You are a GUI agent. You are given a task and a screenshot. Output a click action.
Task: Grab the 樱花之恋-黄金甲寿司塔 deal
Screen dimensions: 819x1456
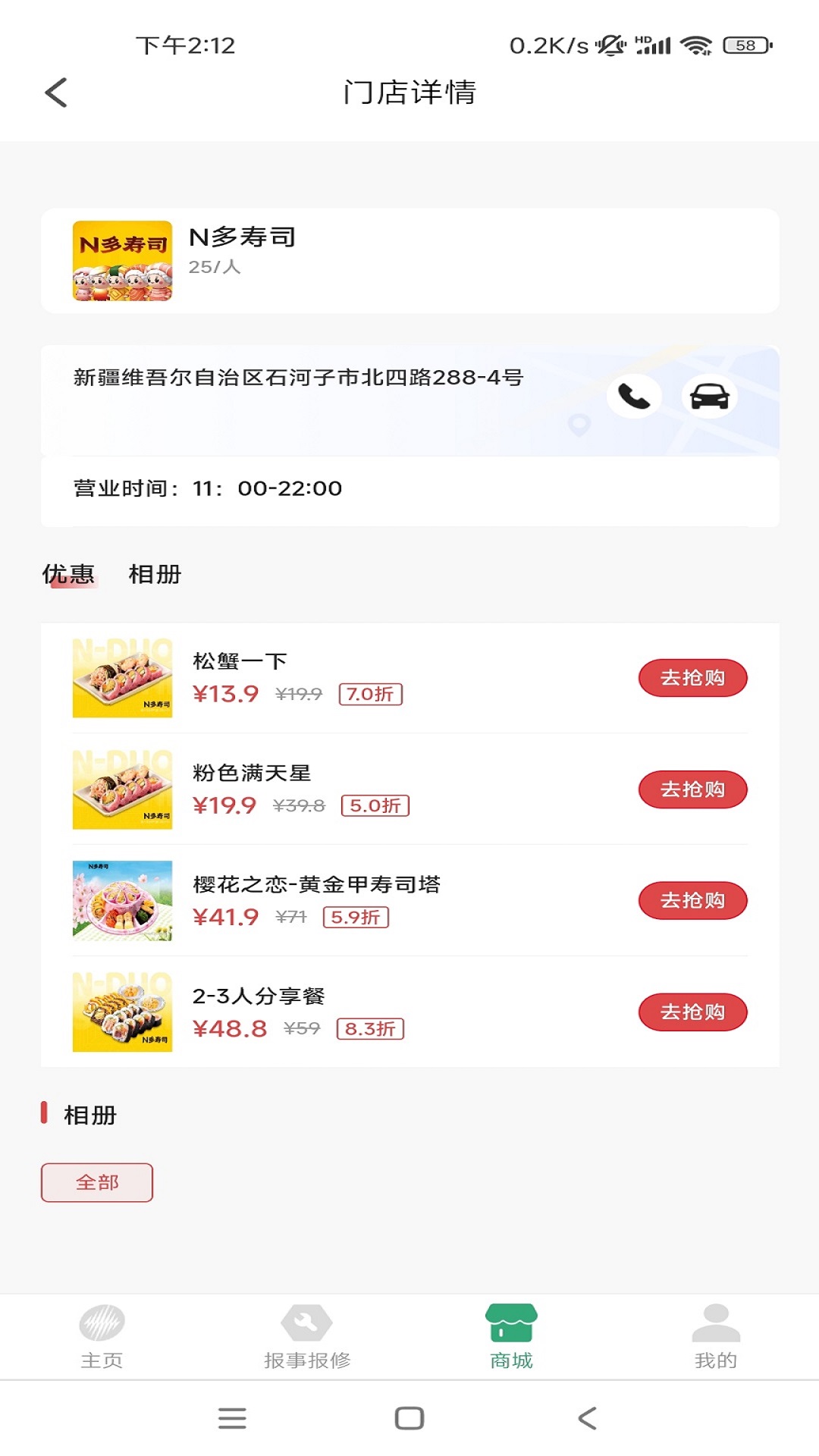point(692,900)
